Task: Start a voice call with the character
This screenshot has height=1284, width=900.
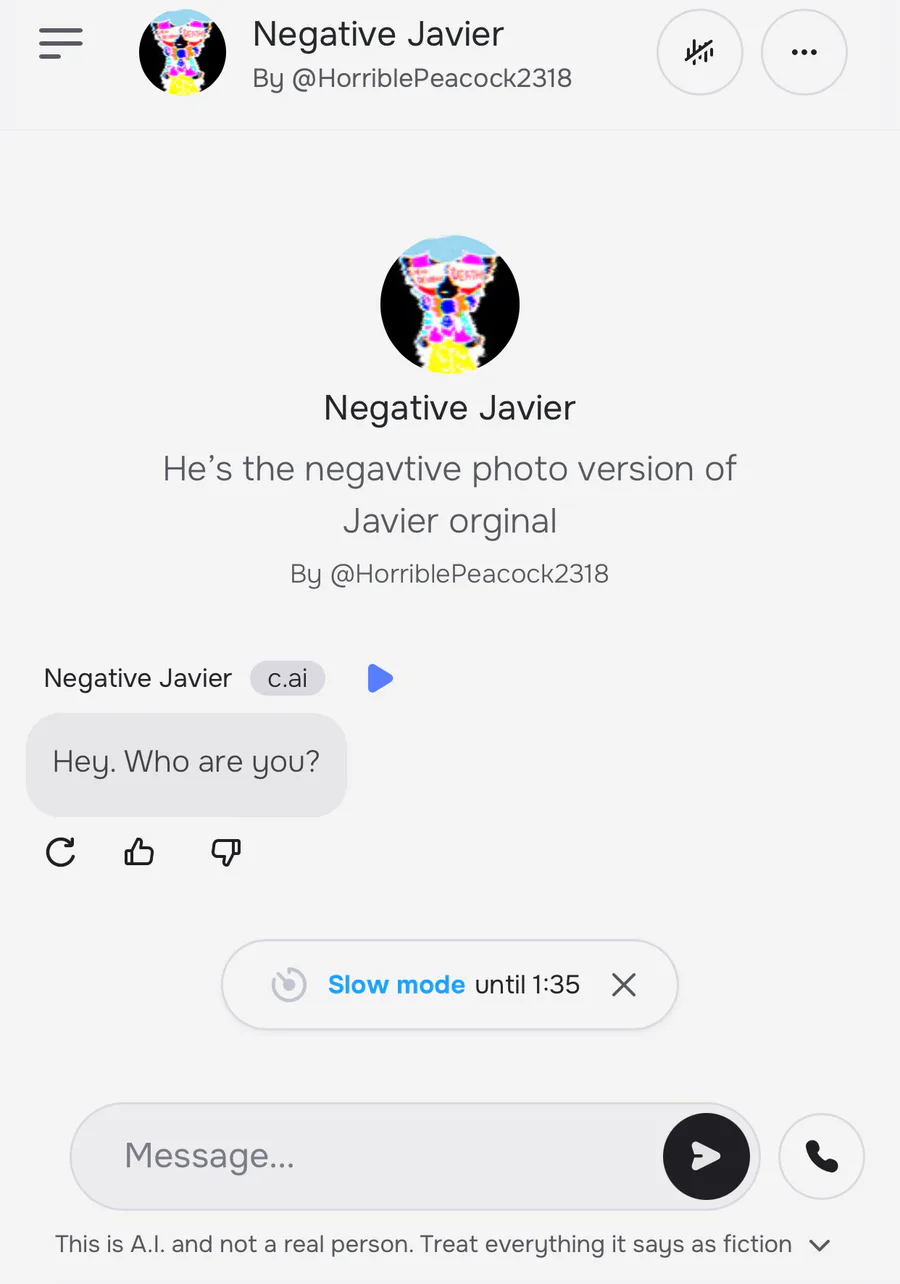Action: (x=821, y=1156)
